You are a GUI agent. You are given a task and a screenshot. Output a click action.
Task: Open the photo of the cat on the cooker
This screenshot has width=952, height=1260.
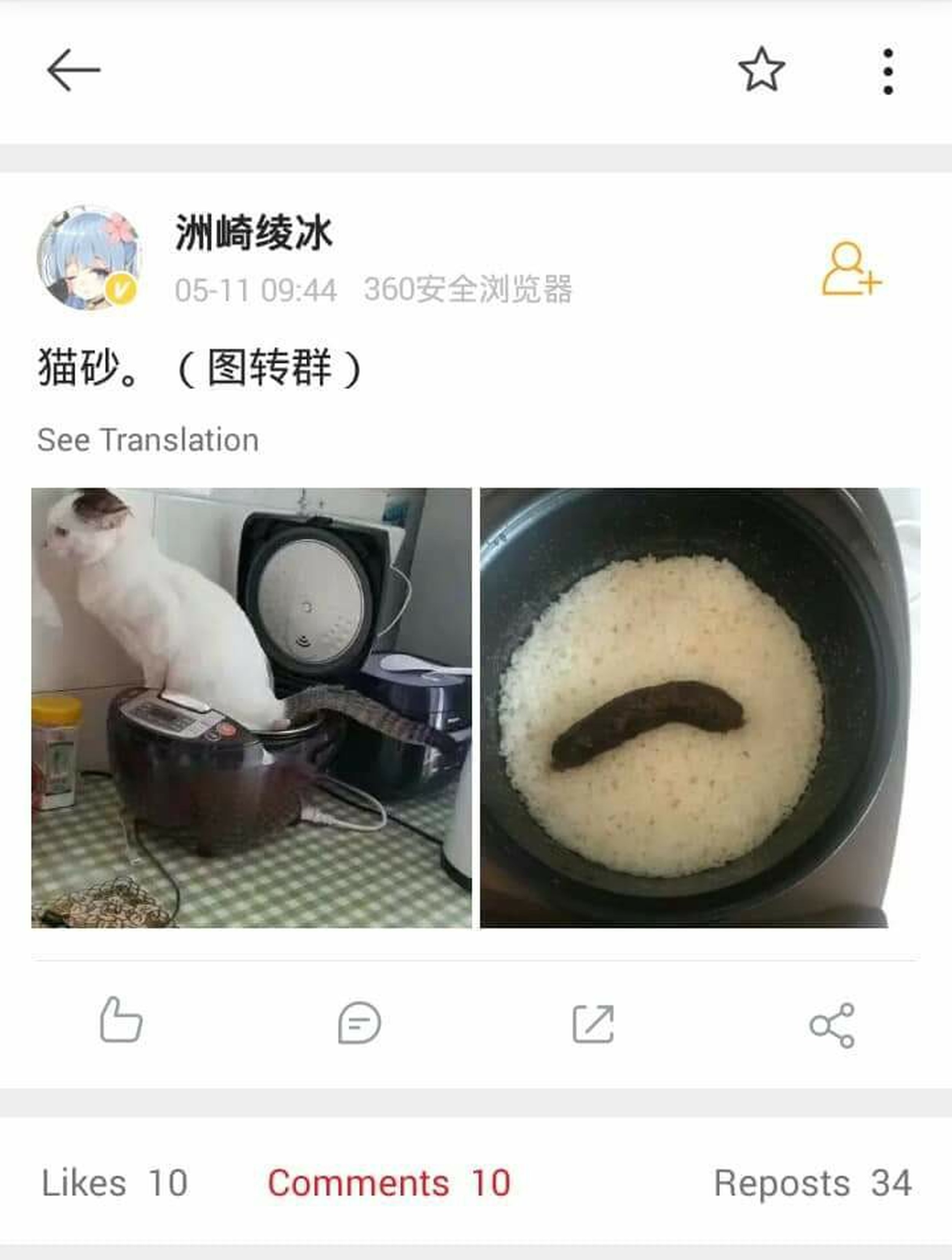pyautogui.click(x=251, y=707)
